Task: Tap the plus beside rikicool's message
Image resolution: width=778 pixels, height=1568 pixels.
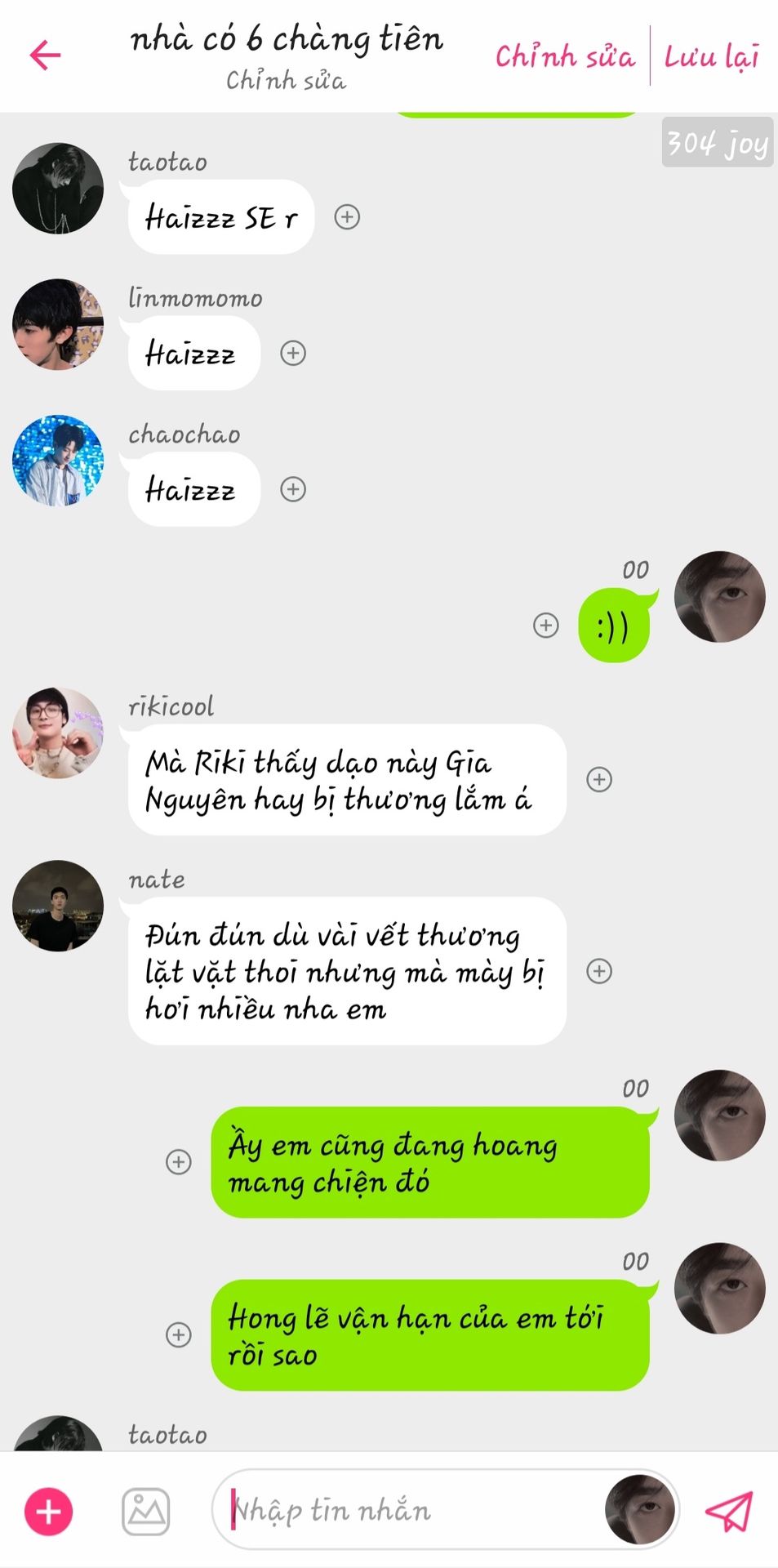Action: point(599,779)
